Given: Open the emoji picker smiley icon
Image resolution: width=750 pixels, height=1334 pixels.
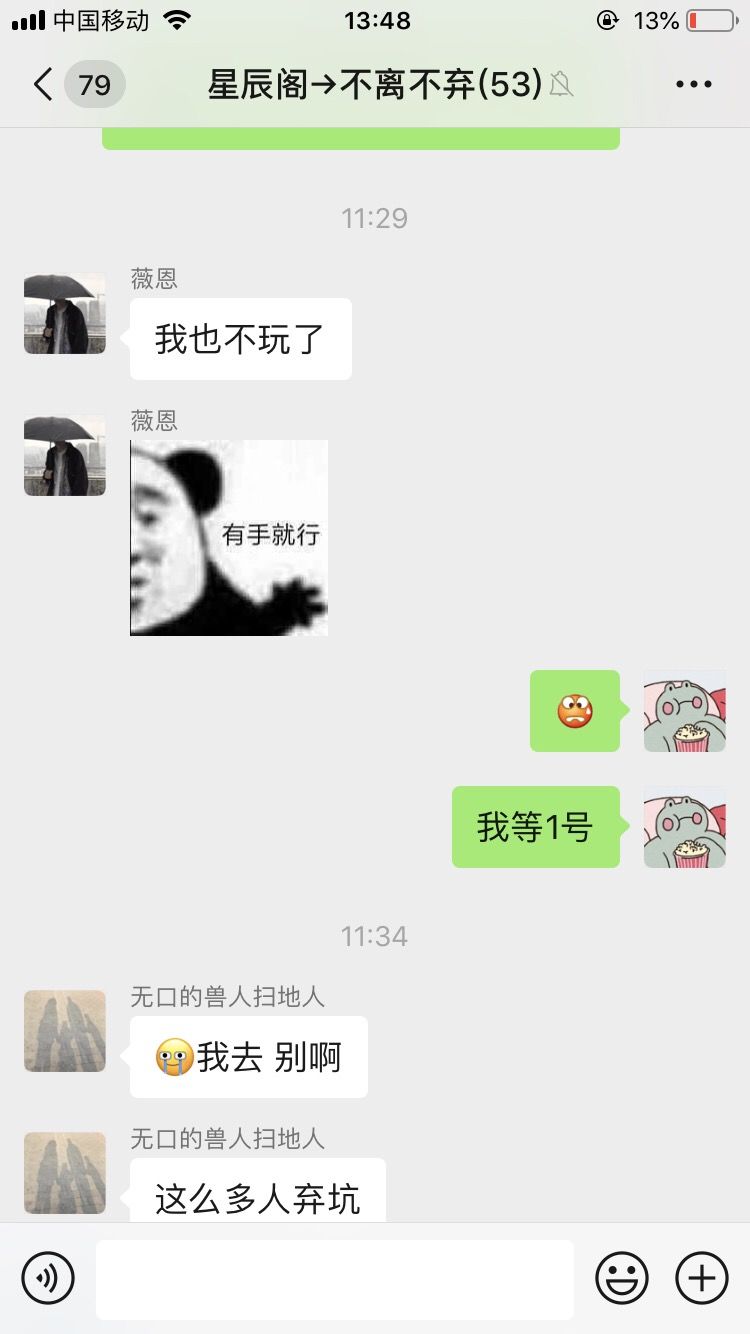Looking at the screenshot, I should [x=620, y=1278].
